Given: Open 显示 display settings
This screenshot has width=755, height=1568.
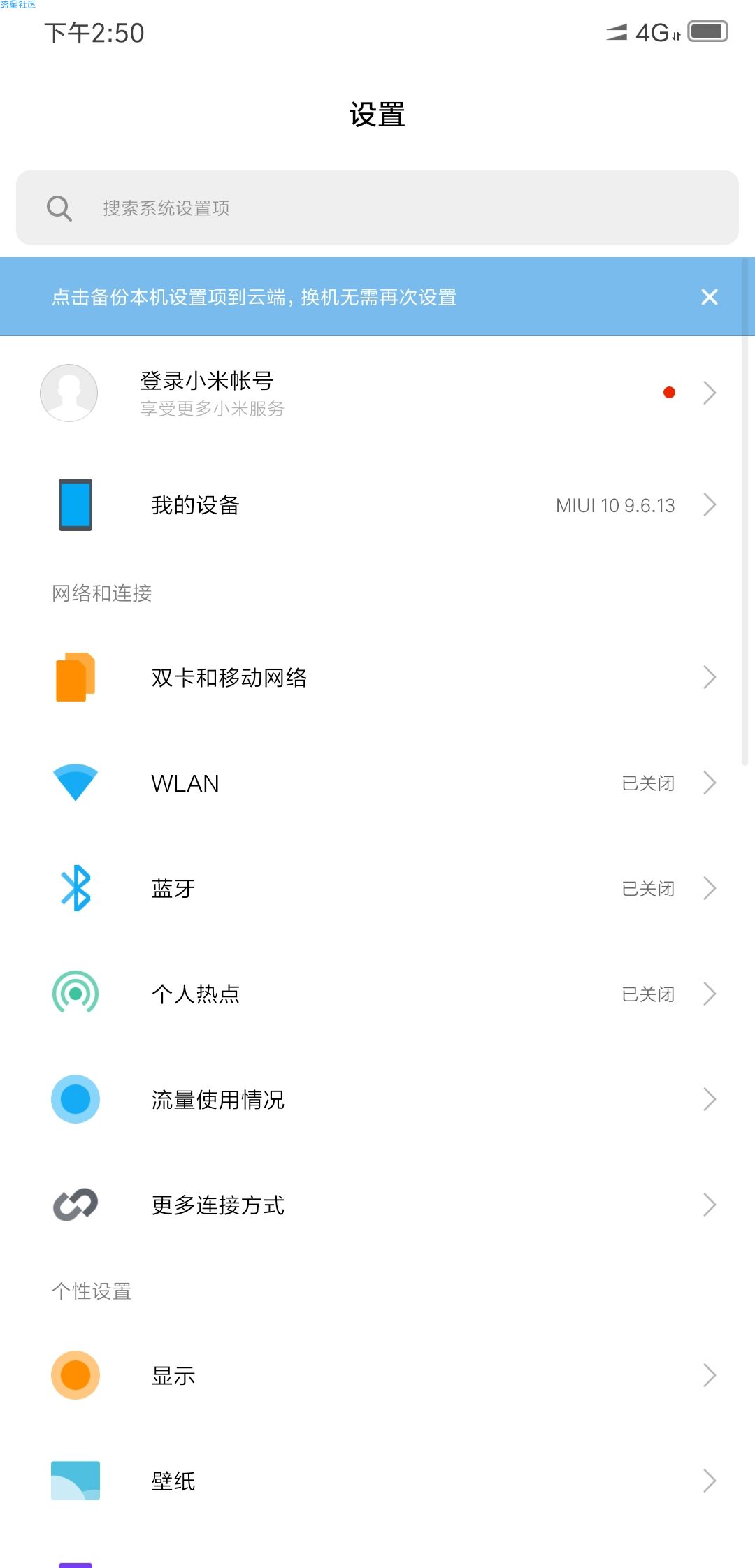Looking at the screenshot, I should pyautogui.click(x=377, y=1375).
